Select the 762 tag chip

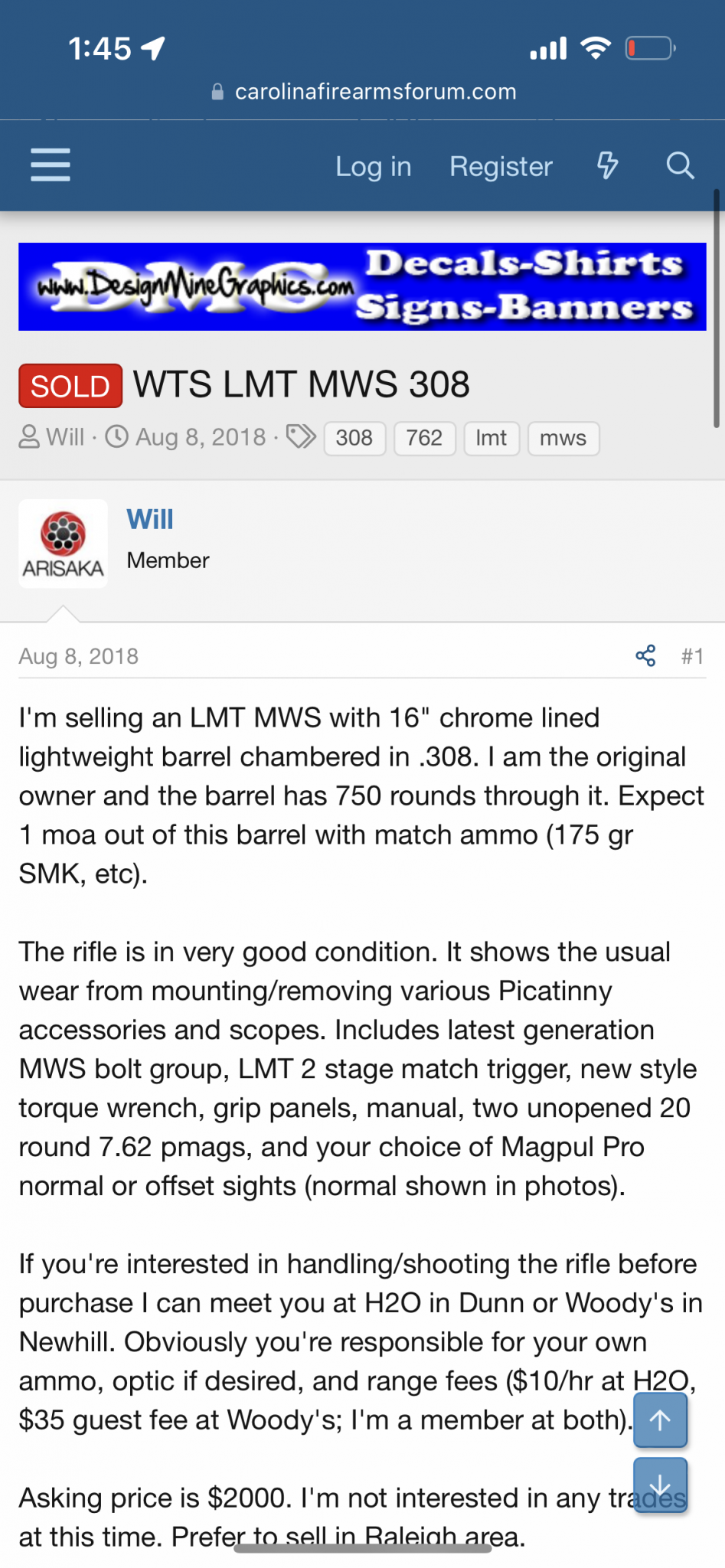pyautogui.click(x=425, y=438)
